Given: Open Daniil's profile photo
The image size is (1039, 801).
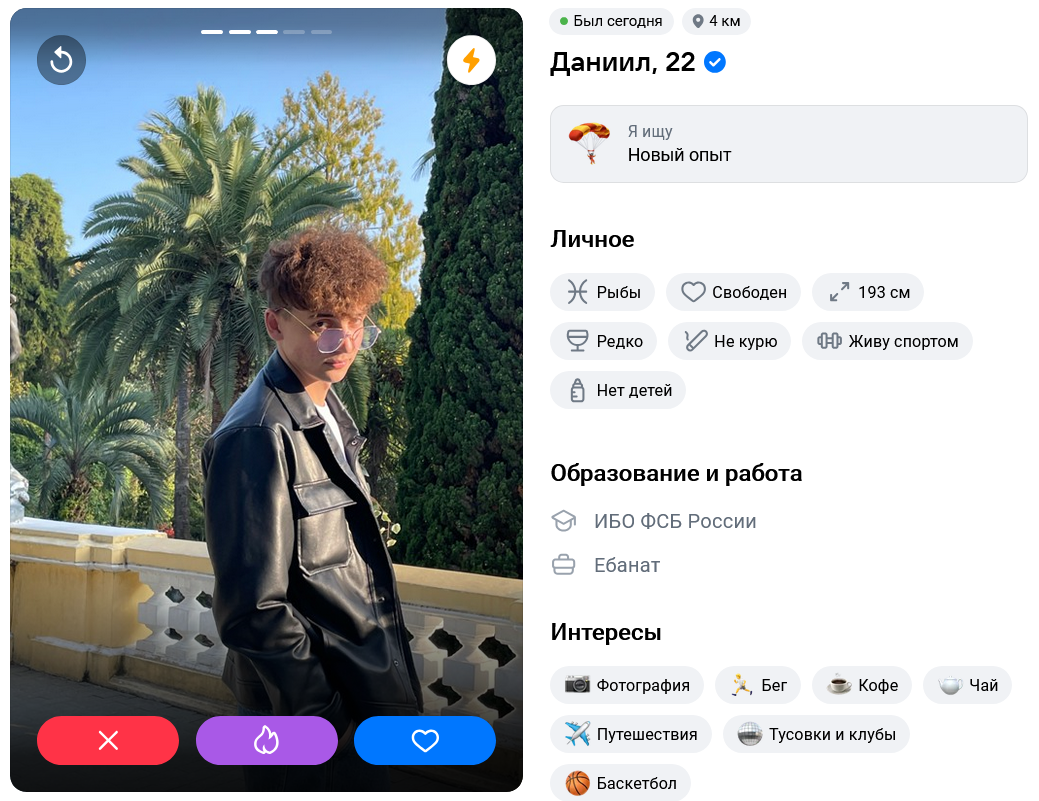Looking at the screenshot, I should [x=266, y=400].
